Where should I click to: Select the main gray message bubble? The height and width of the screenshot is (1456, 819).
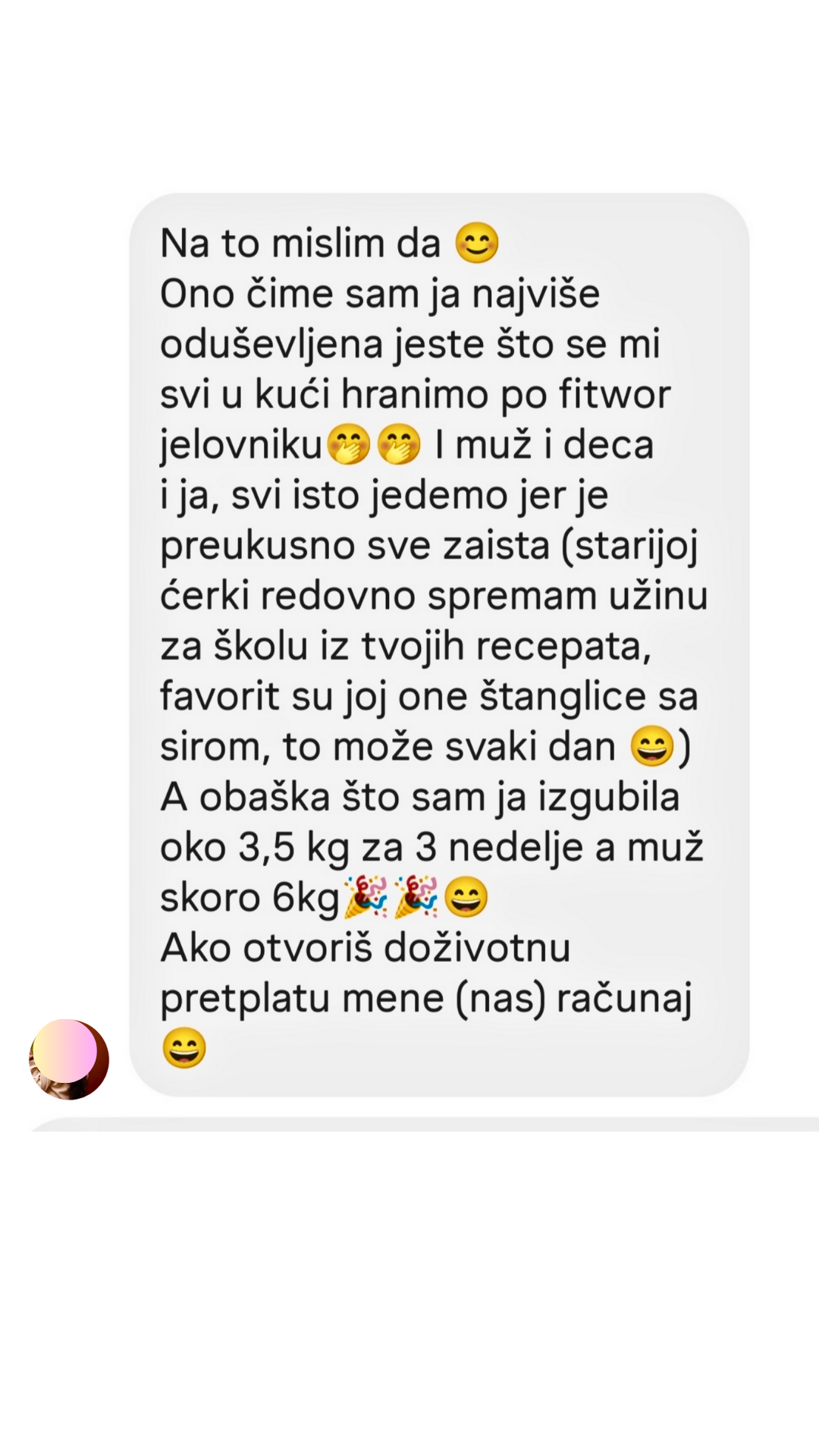(x=440, y=645)
